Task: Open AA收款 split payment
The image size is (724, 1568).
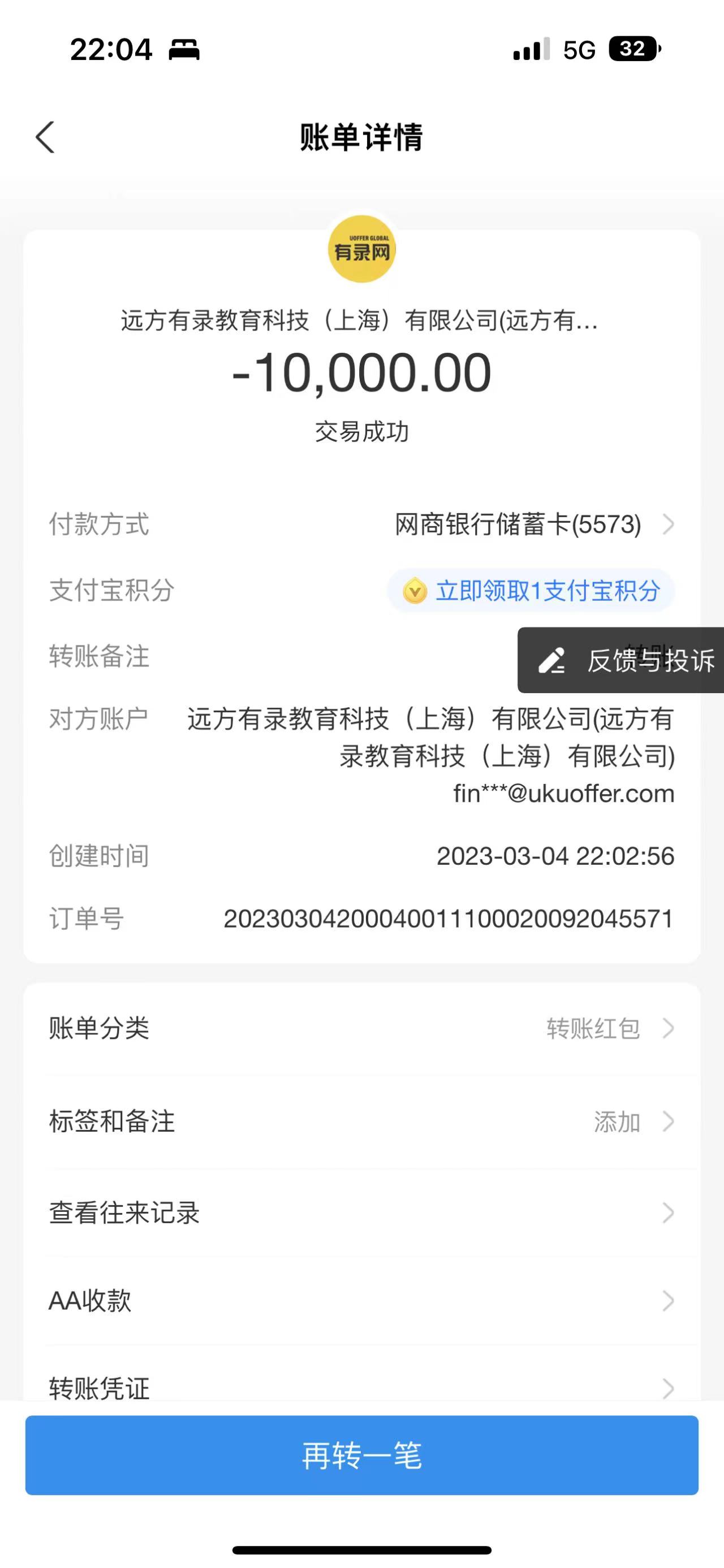Action: coord(361,1301)
